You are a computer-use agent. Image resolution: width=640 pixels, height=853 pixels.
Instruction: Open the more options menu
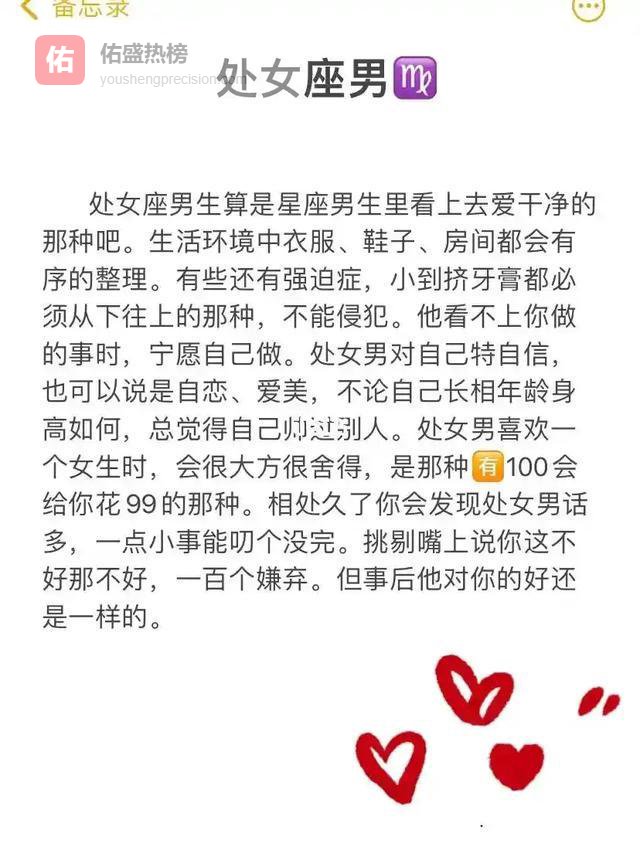tap(588, 9)
